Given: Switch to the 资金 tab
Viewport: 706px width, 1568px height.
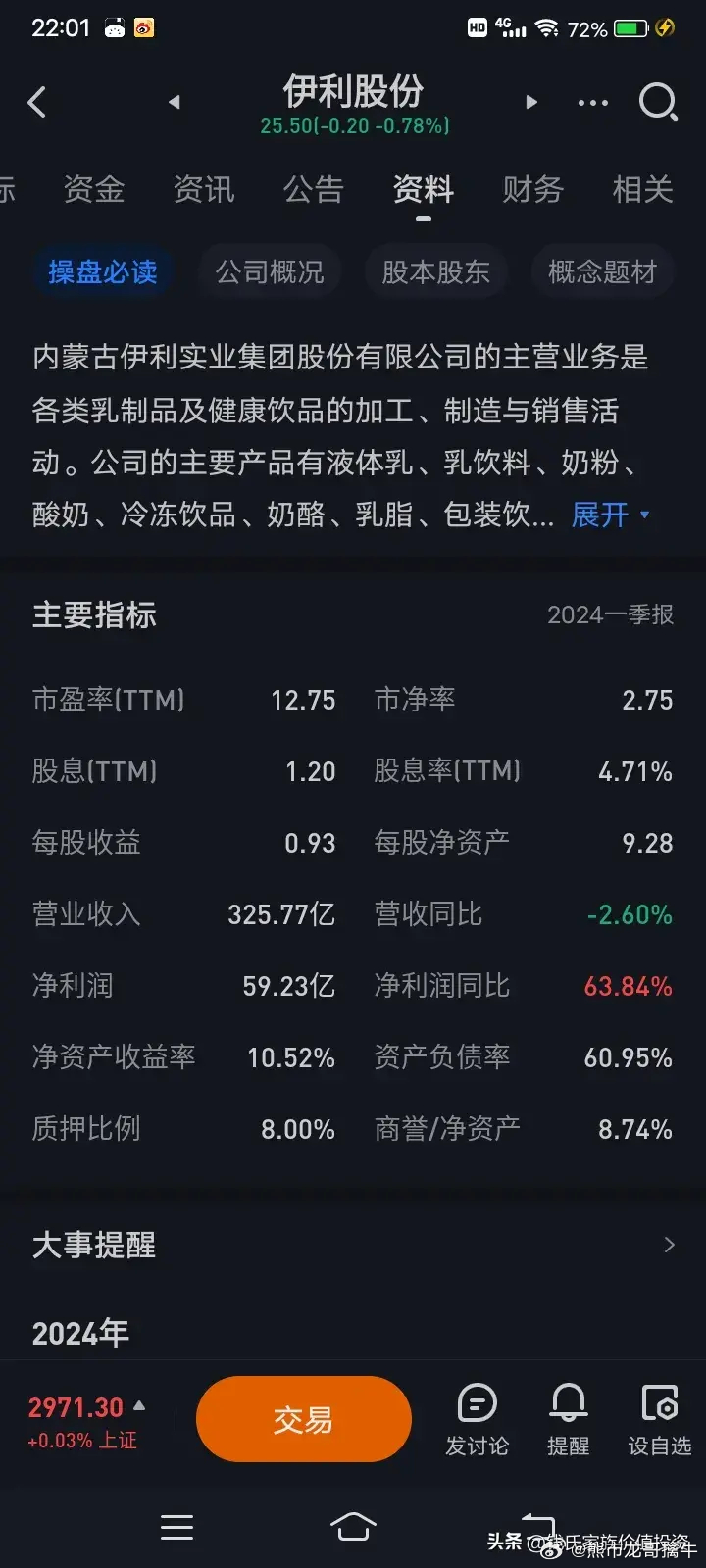Looking at the screenshot, I should click(x=94, y=189).
